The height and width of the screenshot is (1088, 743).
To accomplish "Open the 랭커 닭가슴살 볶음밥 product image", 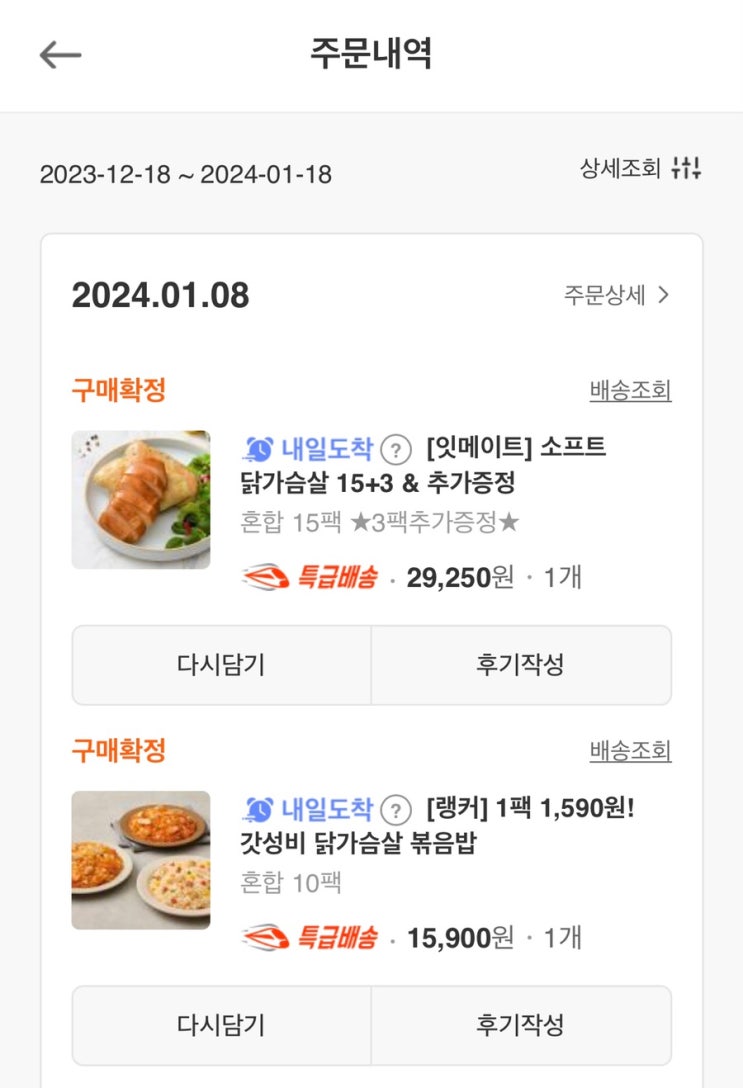I will (141, 860).
